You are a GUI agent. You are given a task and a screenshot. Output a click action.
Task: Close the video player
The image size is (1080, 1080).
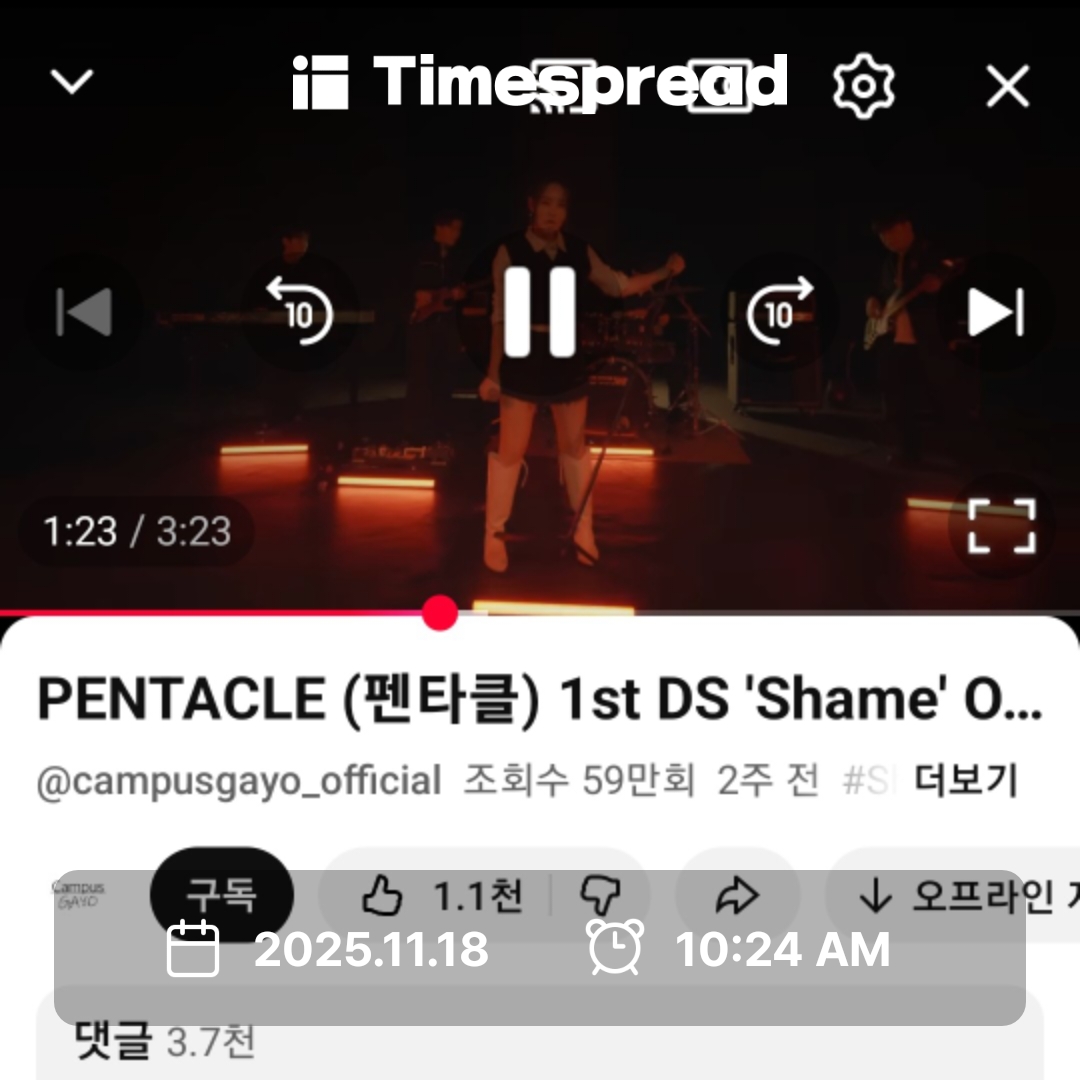(x=1007, y=87)
